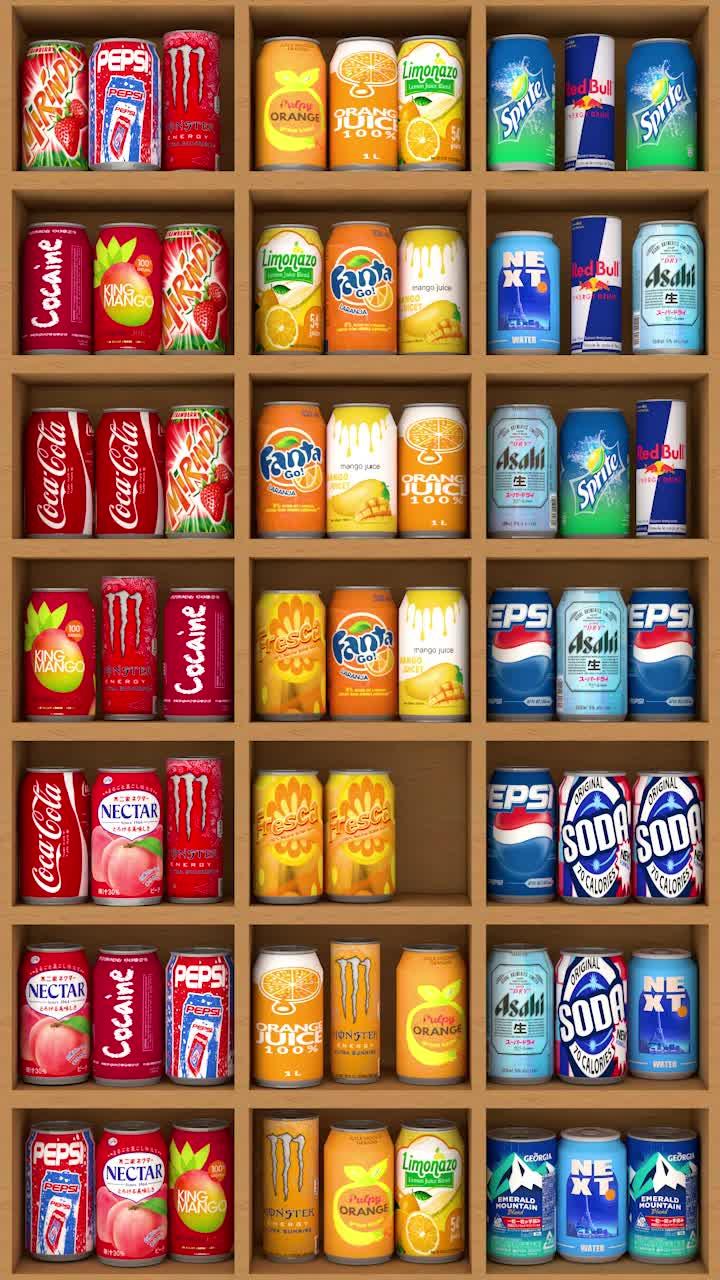Tap the Cocaine can between Nectar and Pepsi

point(127,1015)
